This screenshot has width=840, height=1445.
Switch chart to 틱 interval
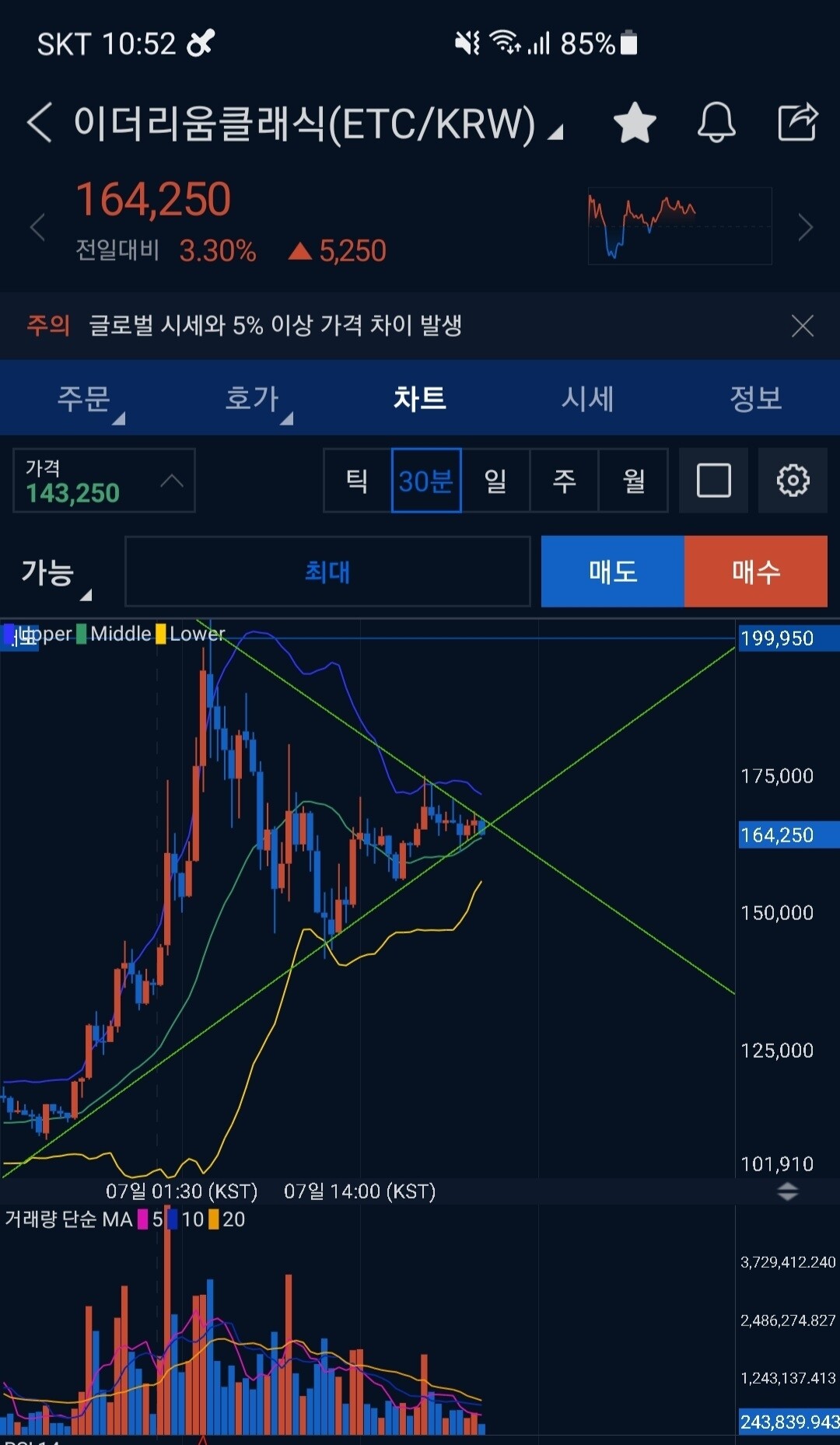pos(356,481)
